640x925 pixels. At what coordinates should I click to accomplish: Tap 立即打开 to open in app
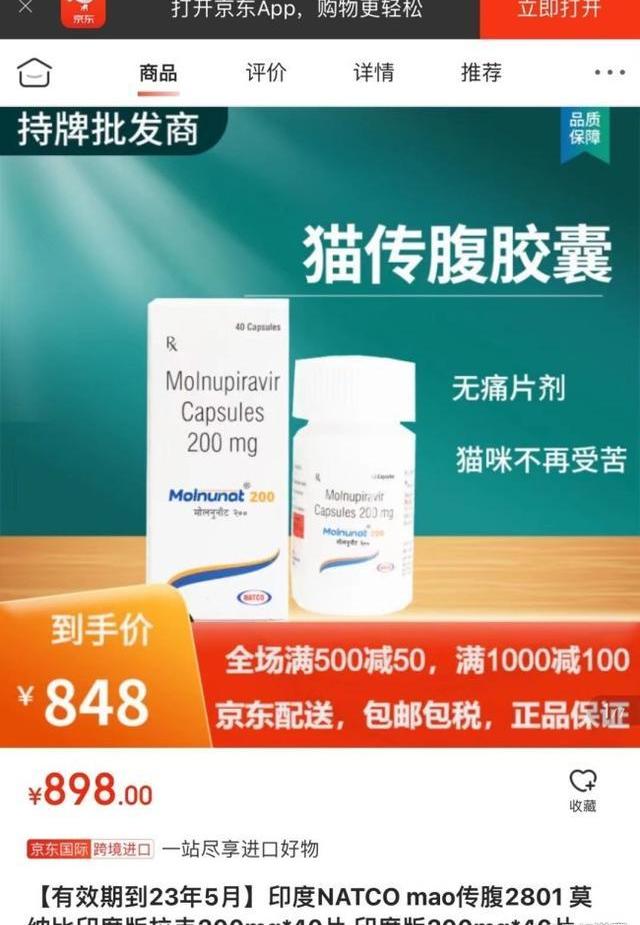559,12
